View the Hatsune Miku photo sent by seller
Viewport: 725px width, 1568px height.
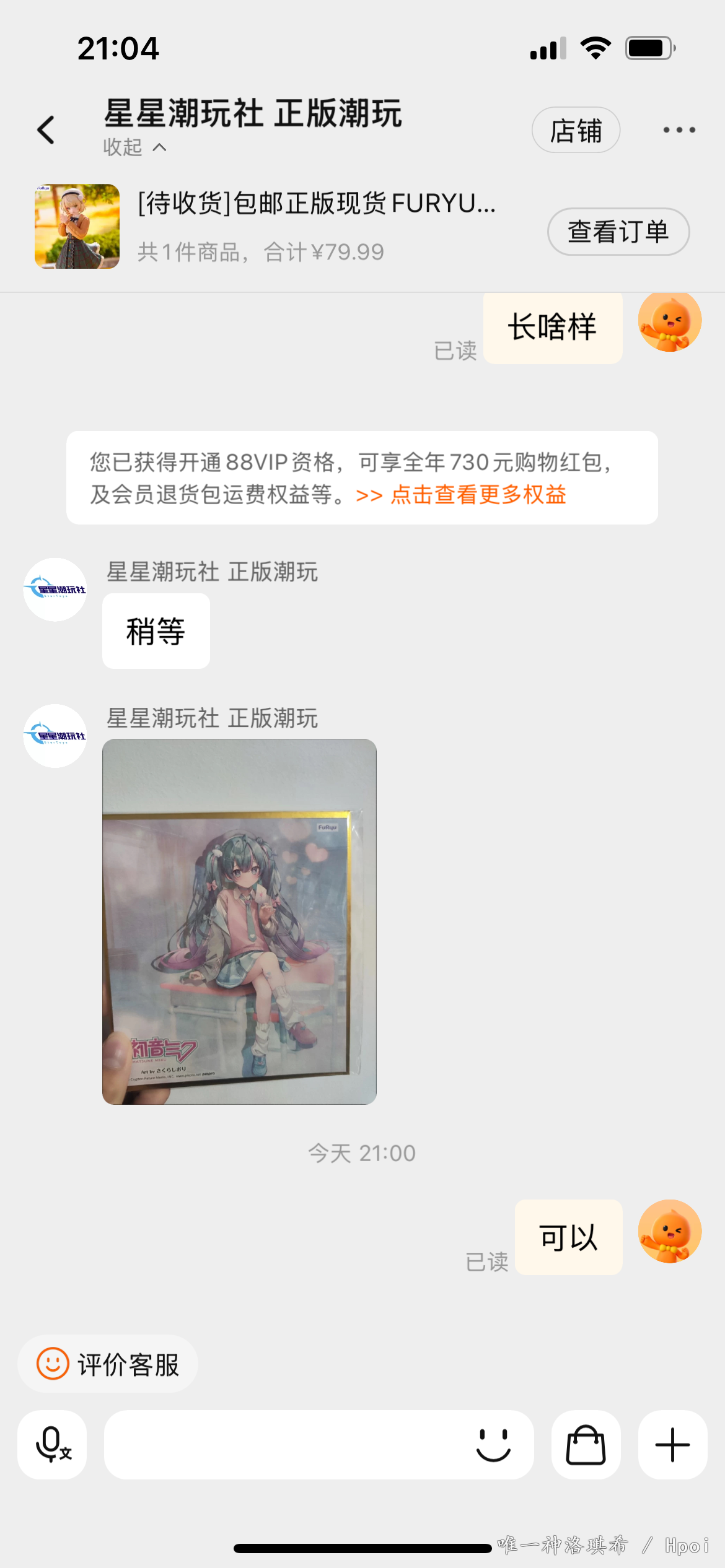point(239,921)
